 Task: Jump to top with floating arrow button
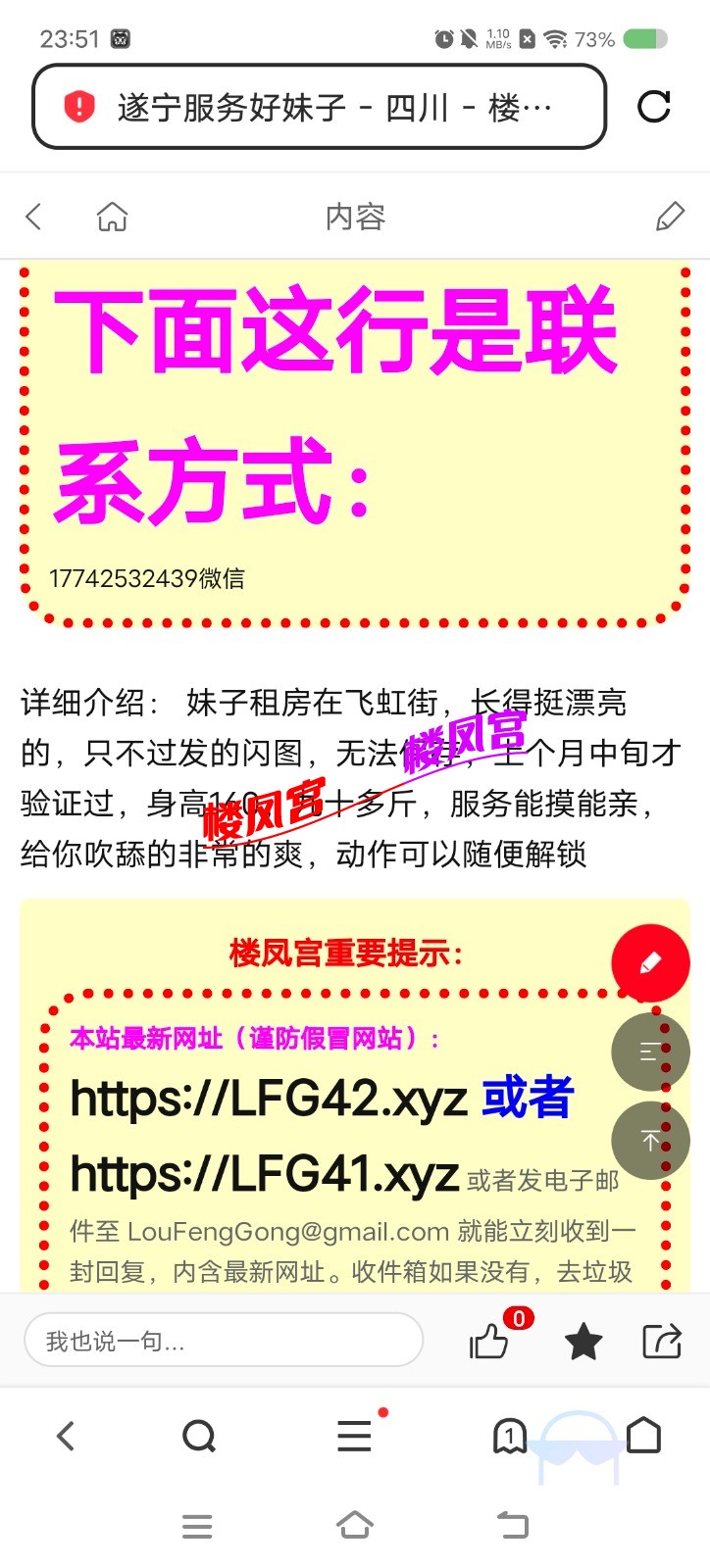click(x=650, y=1140)
